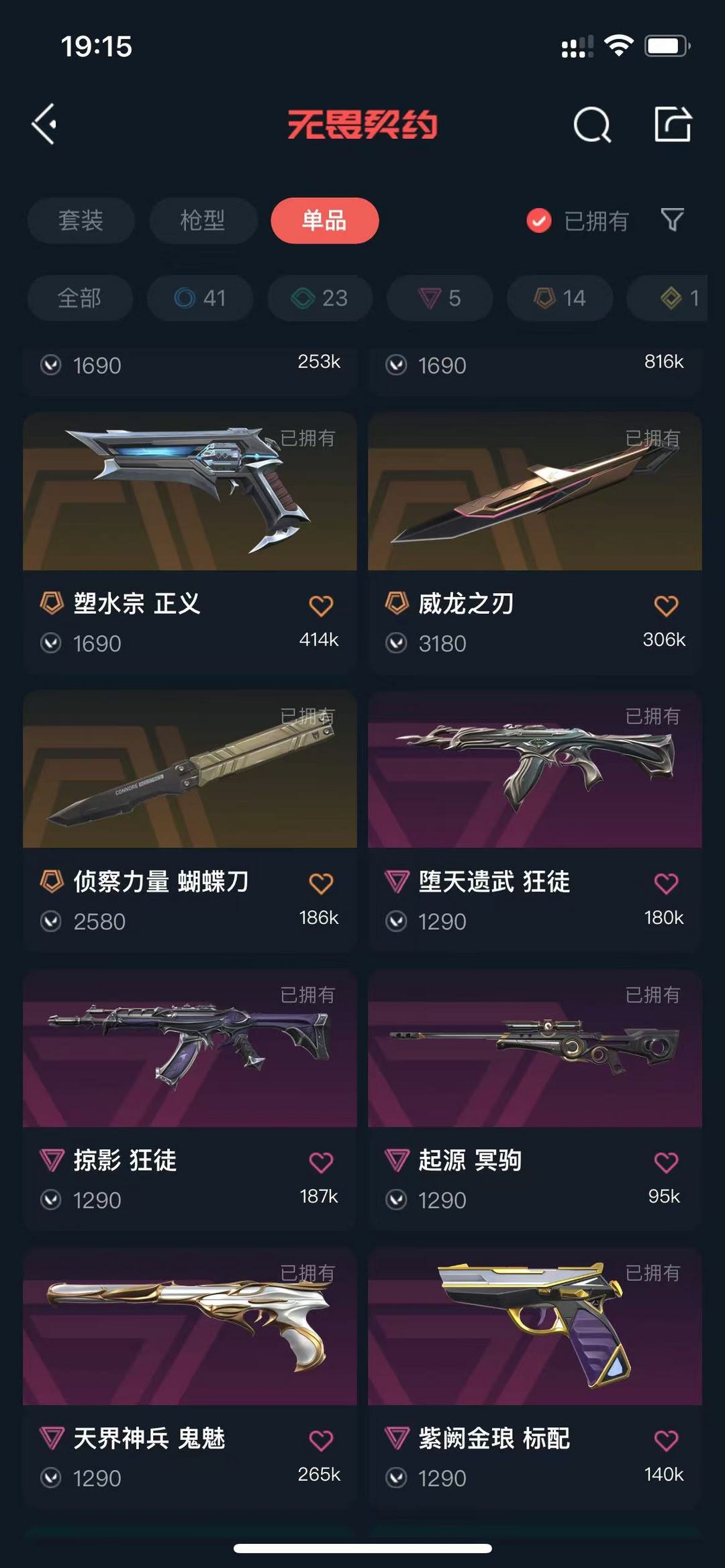725x1568 pixels.
Task: Like the 堕天遗武 狂徒 skin
Action: pyautogui.click(x=666, y=884)
